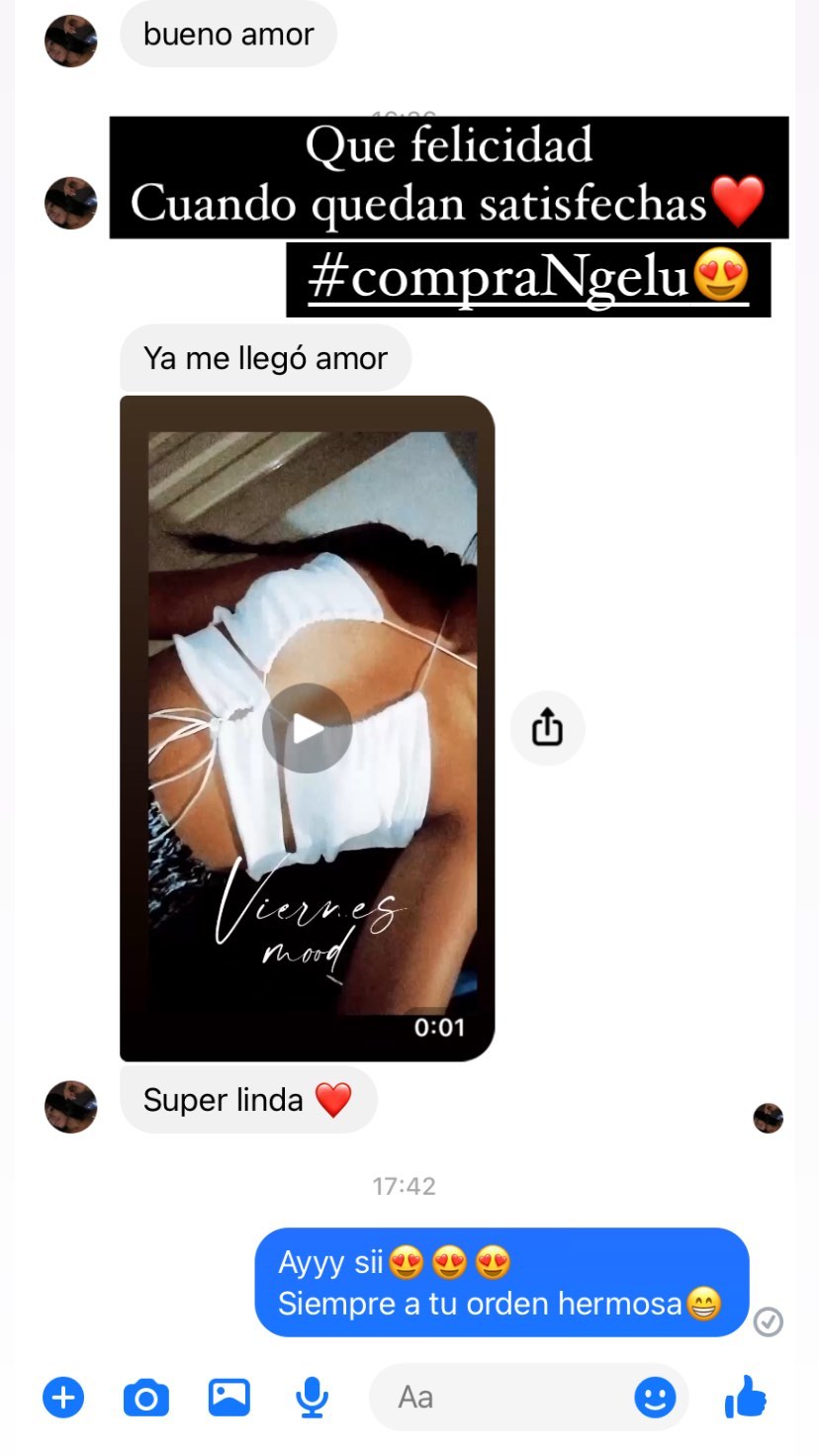Open more actions with the plus icon
The width and height of the screenshot is (819, 1456).
coord(63,1398)
